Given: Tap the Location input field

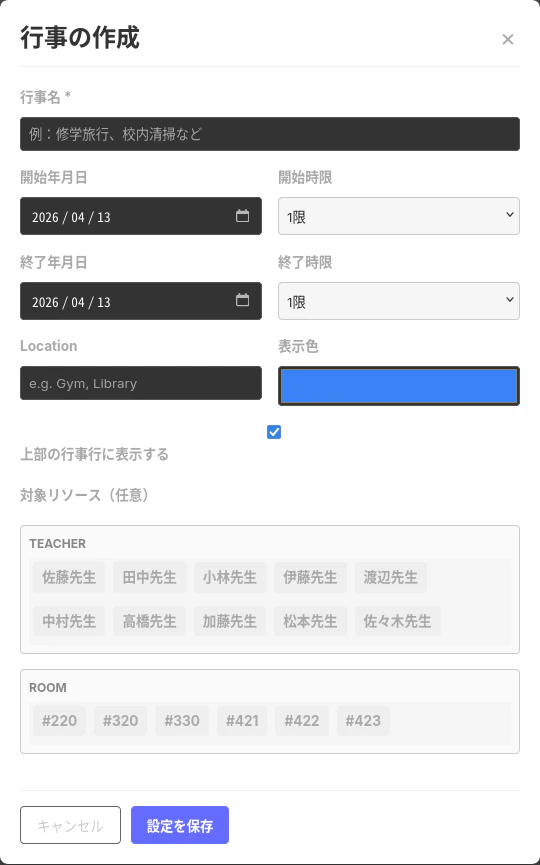Looking at the screenshot, I should tap(141, 383).
